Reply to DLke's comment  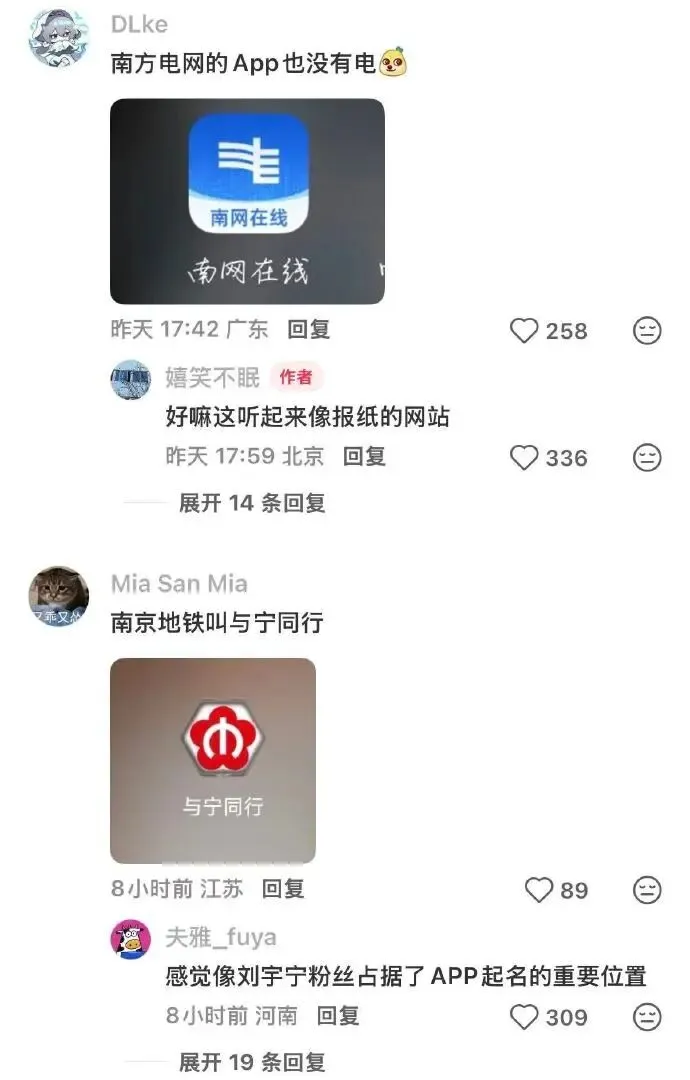tap(309, 329)
